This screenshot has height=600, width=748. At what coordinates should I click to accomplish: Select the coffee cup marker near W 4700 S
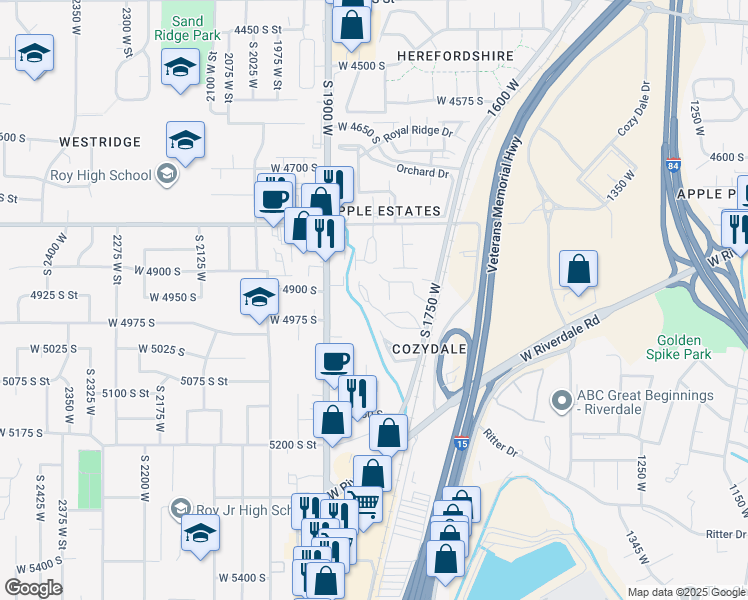[x=273, y=199]
